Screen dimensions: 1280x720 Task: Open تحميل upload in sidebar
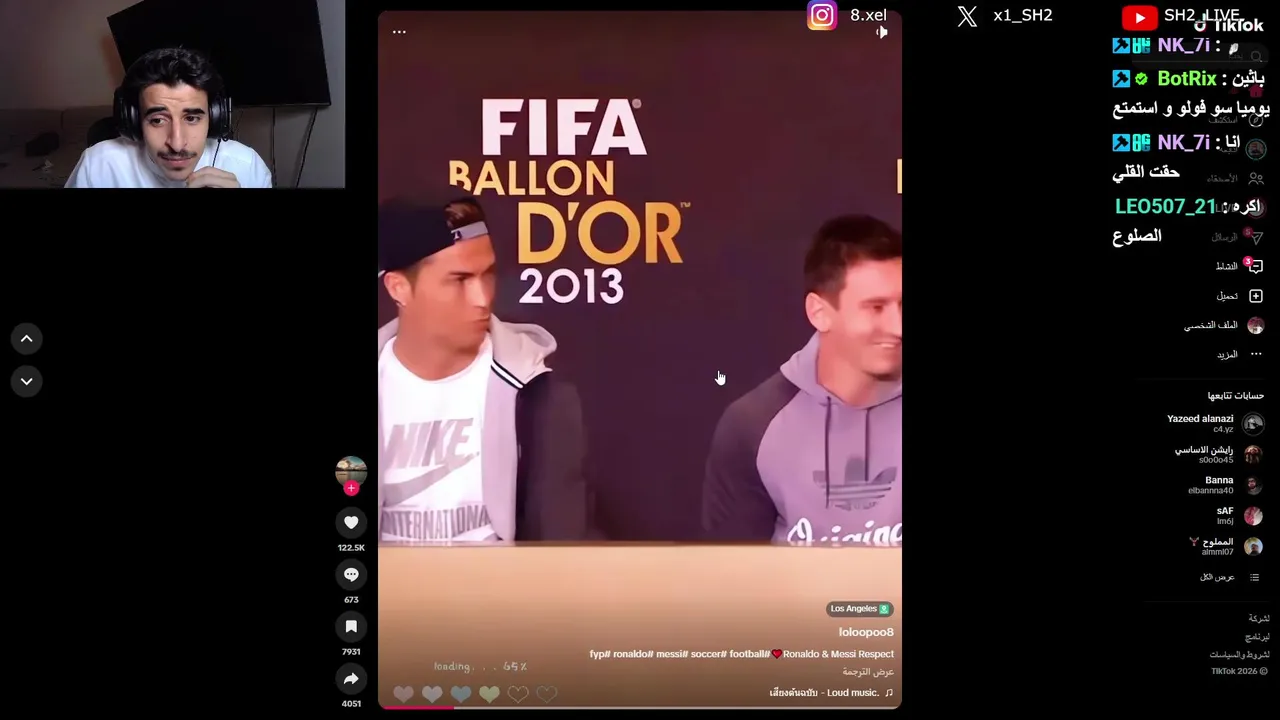point(1239,296)
